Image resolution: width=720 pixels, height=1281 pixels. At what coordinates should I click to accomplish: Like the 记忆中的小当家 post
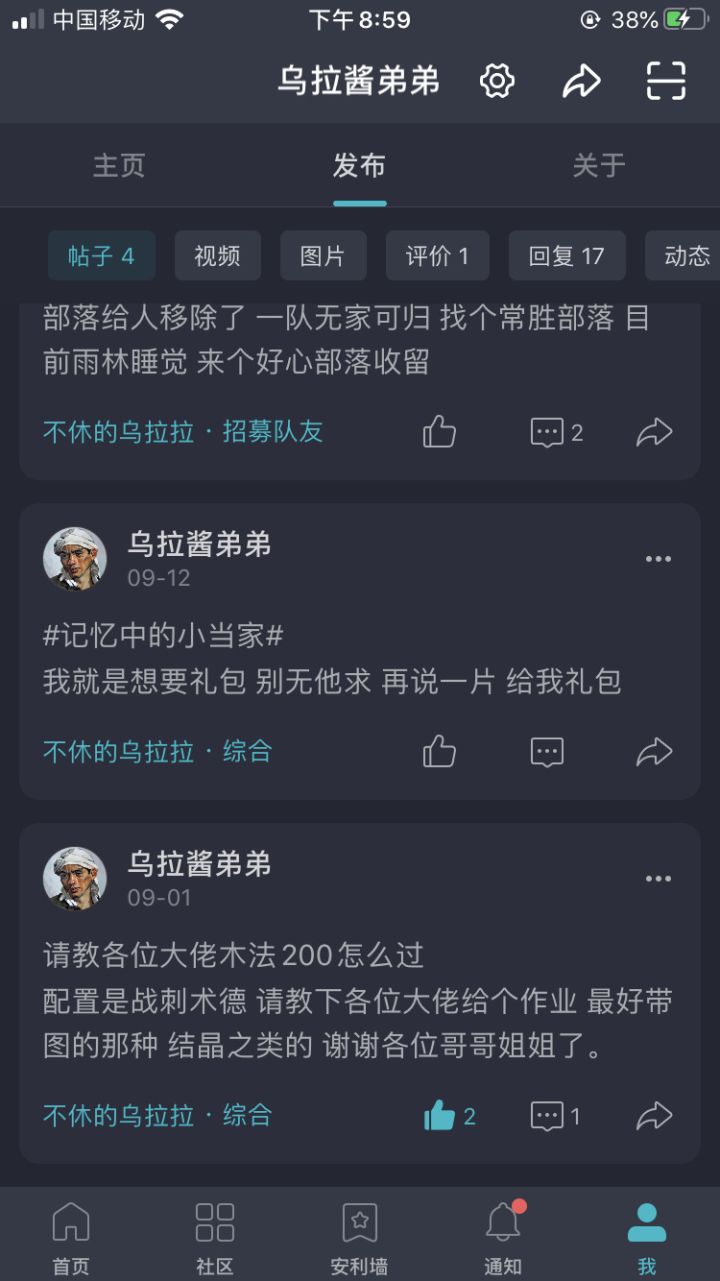(439, 752)
